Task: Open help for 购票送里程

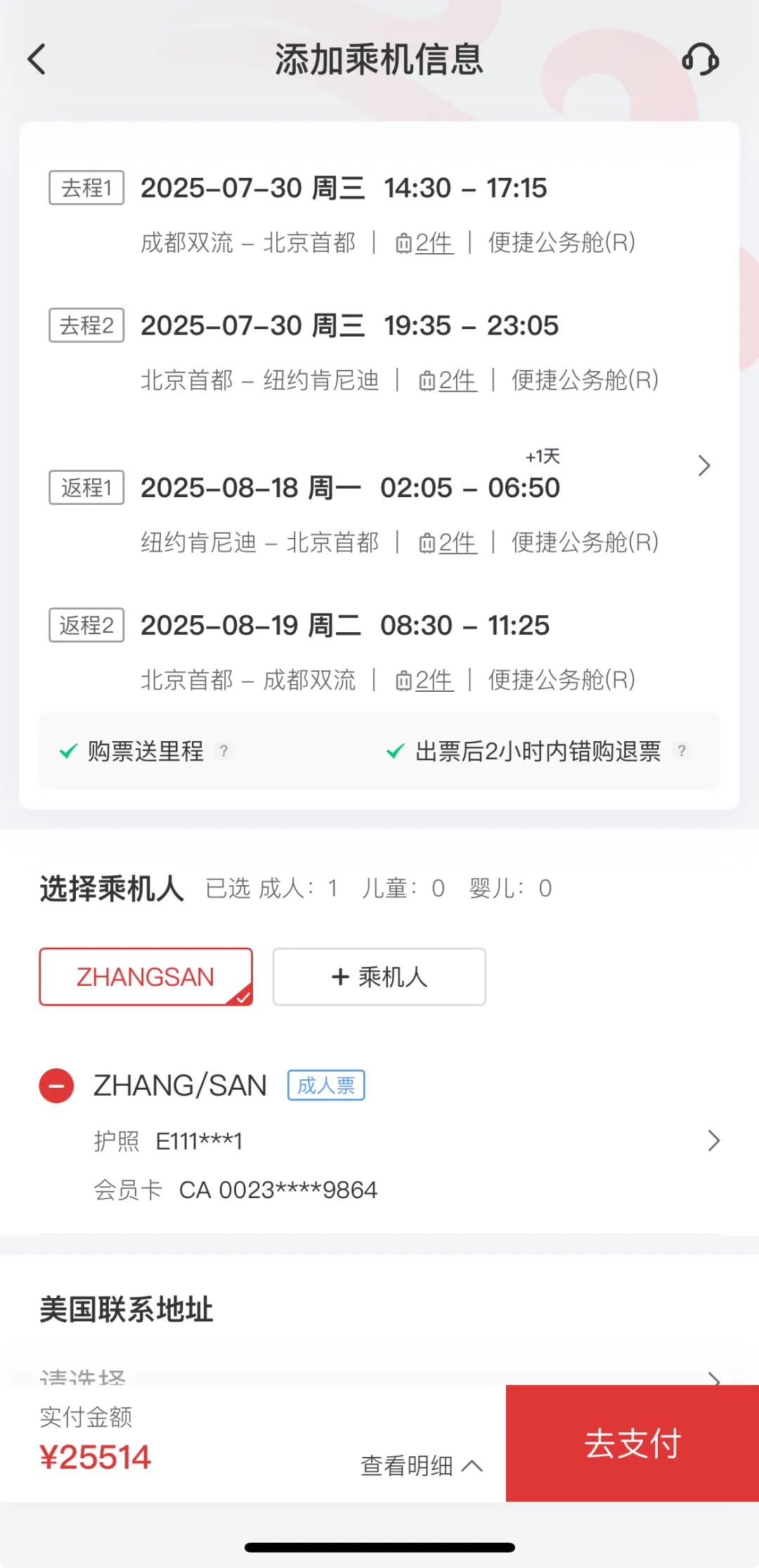Action: tap(223, 751)
